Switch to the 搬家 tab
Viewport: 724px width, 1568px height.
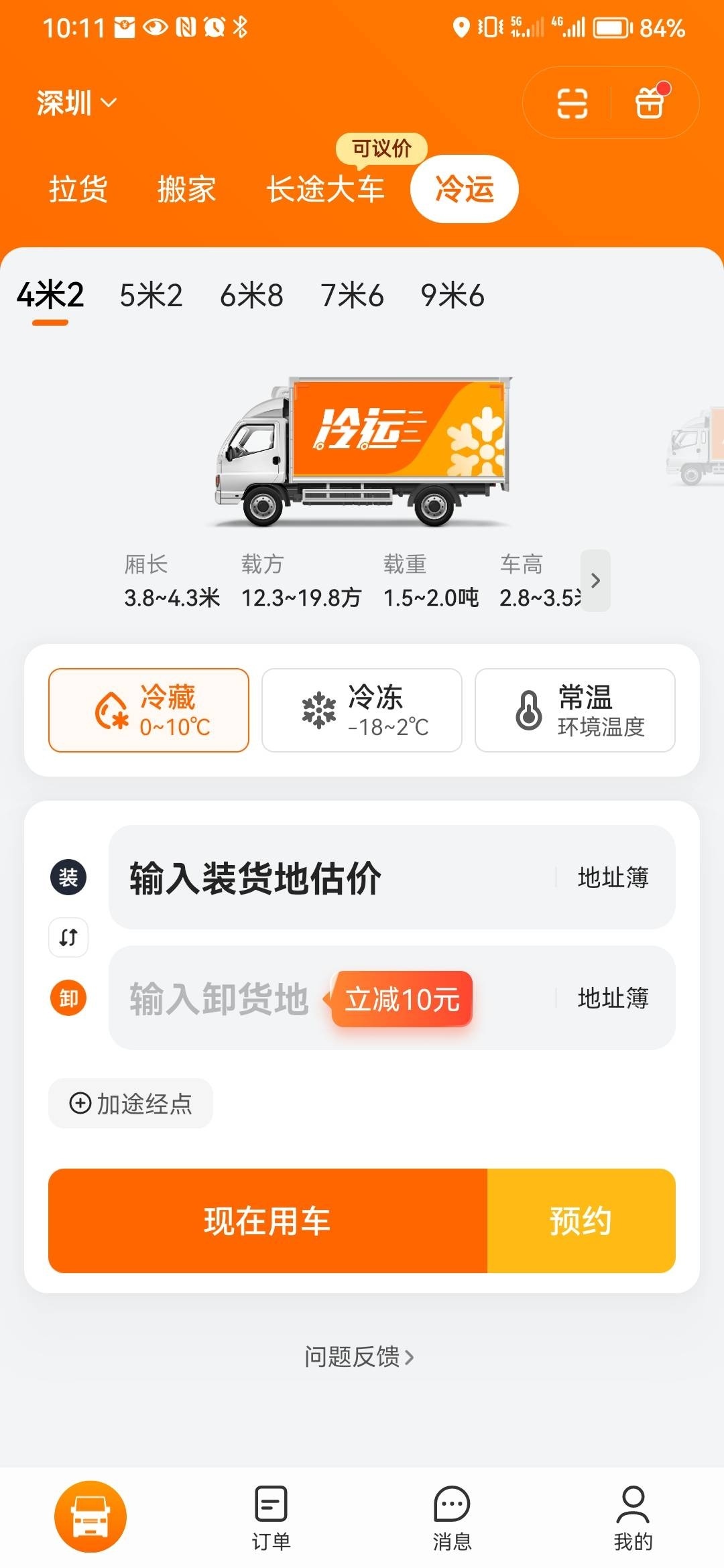pyautogui.click(x=186, y=189)
